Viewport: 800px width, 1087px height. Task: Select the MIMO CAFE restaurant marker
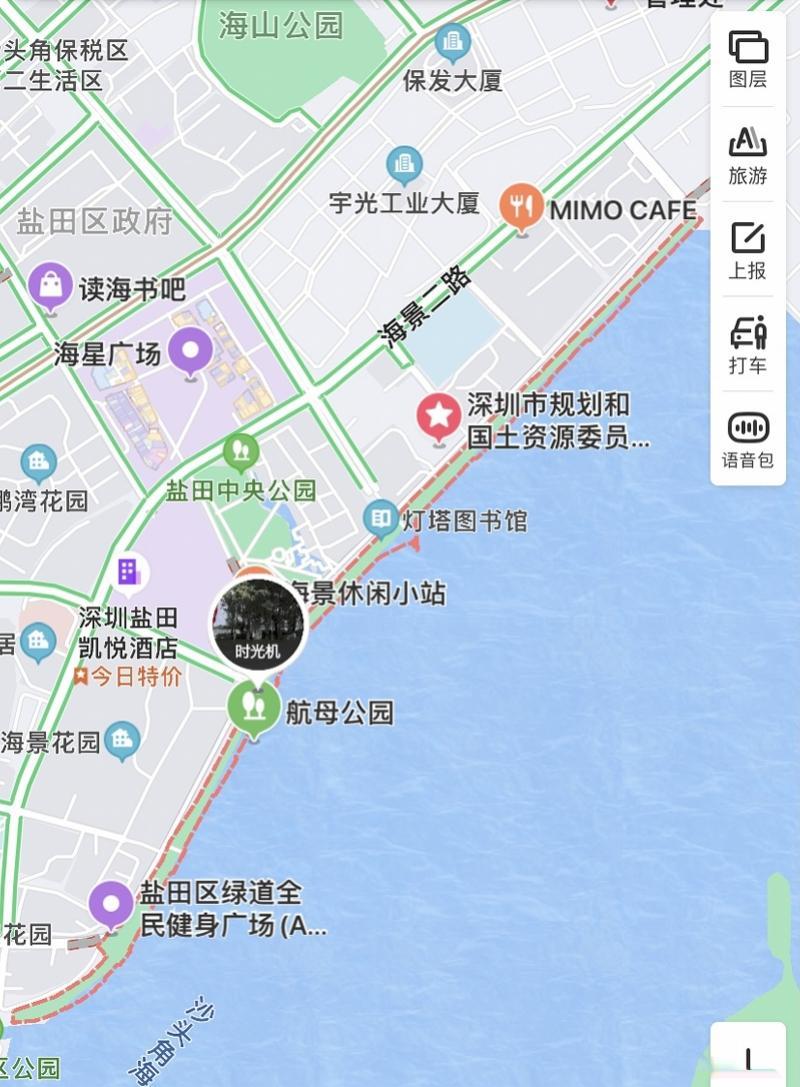tap(521, 207)
